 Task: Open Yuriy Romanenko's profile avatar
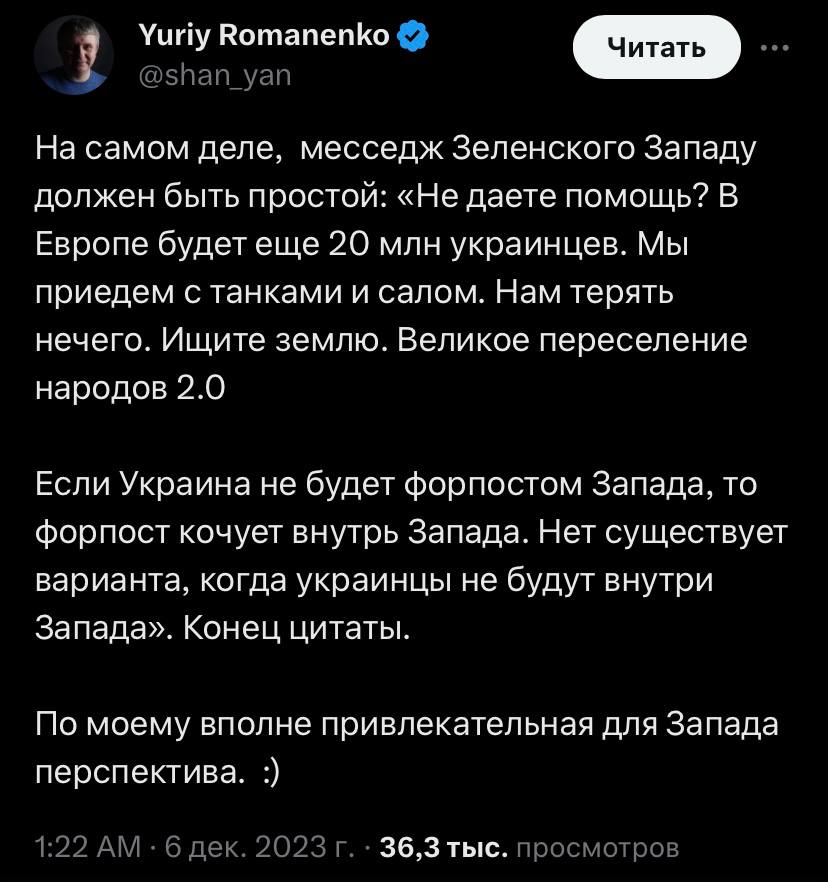pyautogui.click(x=74, y=54)
